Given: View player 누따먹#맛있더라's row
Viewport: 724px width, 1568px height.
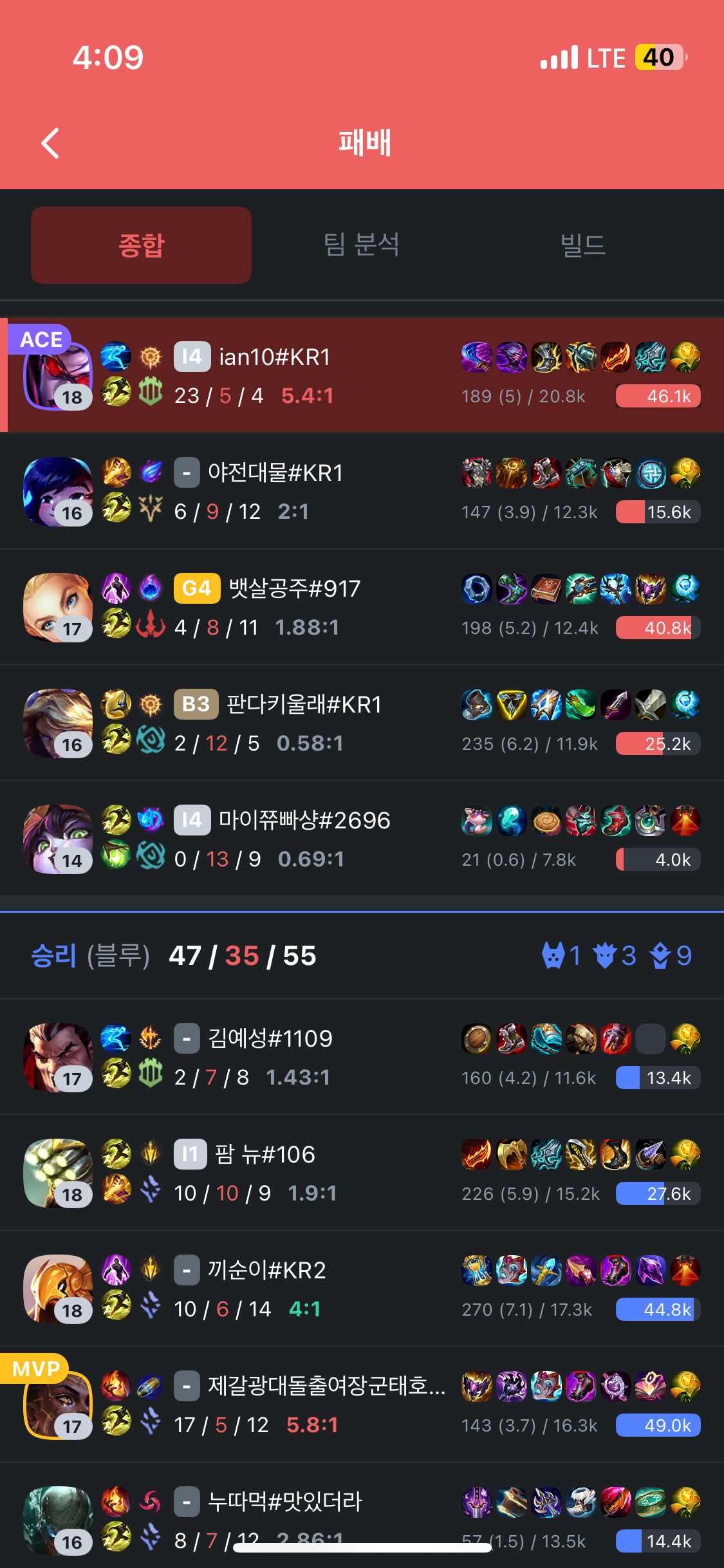Looking at the screenshot, I should click(x=284, y=1502).
